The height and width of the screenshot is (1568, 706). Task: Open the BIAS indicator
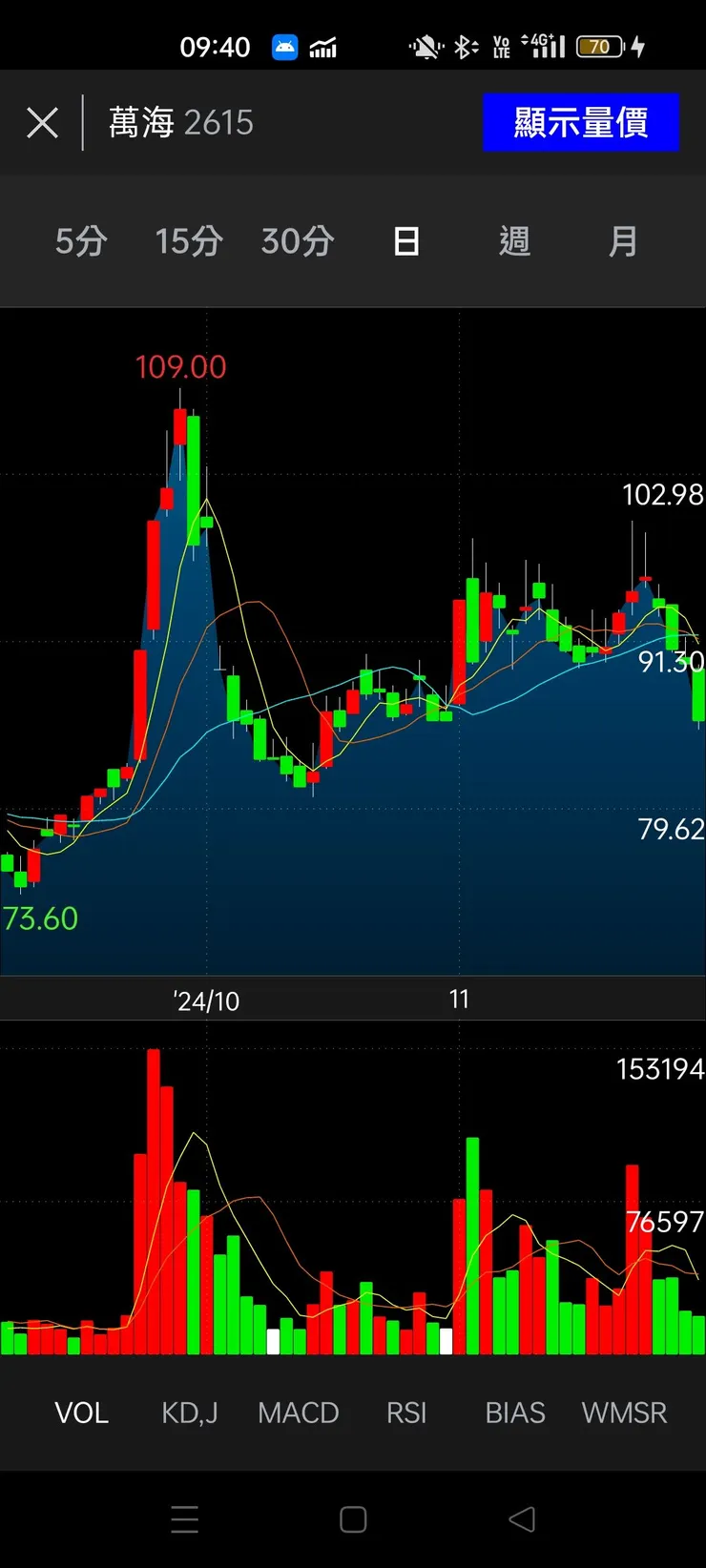pyautogui.click(x=515, y=1413)
